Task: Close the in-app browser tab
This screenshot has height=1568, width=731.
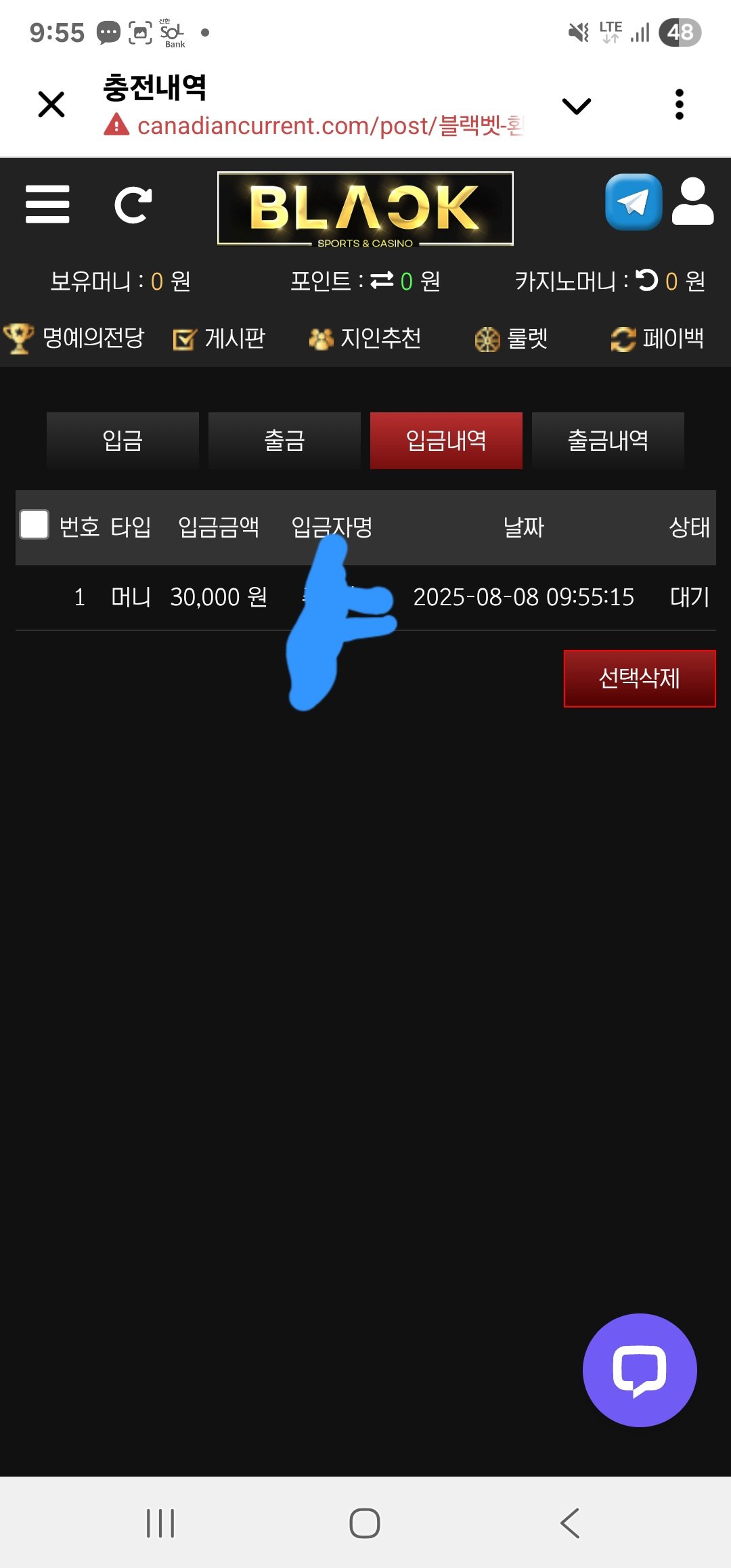Action: pos(51,105)
